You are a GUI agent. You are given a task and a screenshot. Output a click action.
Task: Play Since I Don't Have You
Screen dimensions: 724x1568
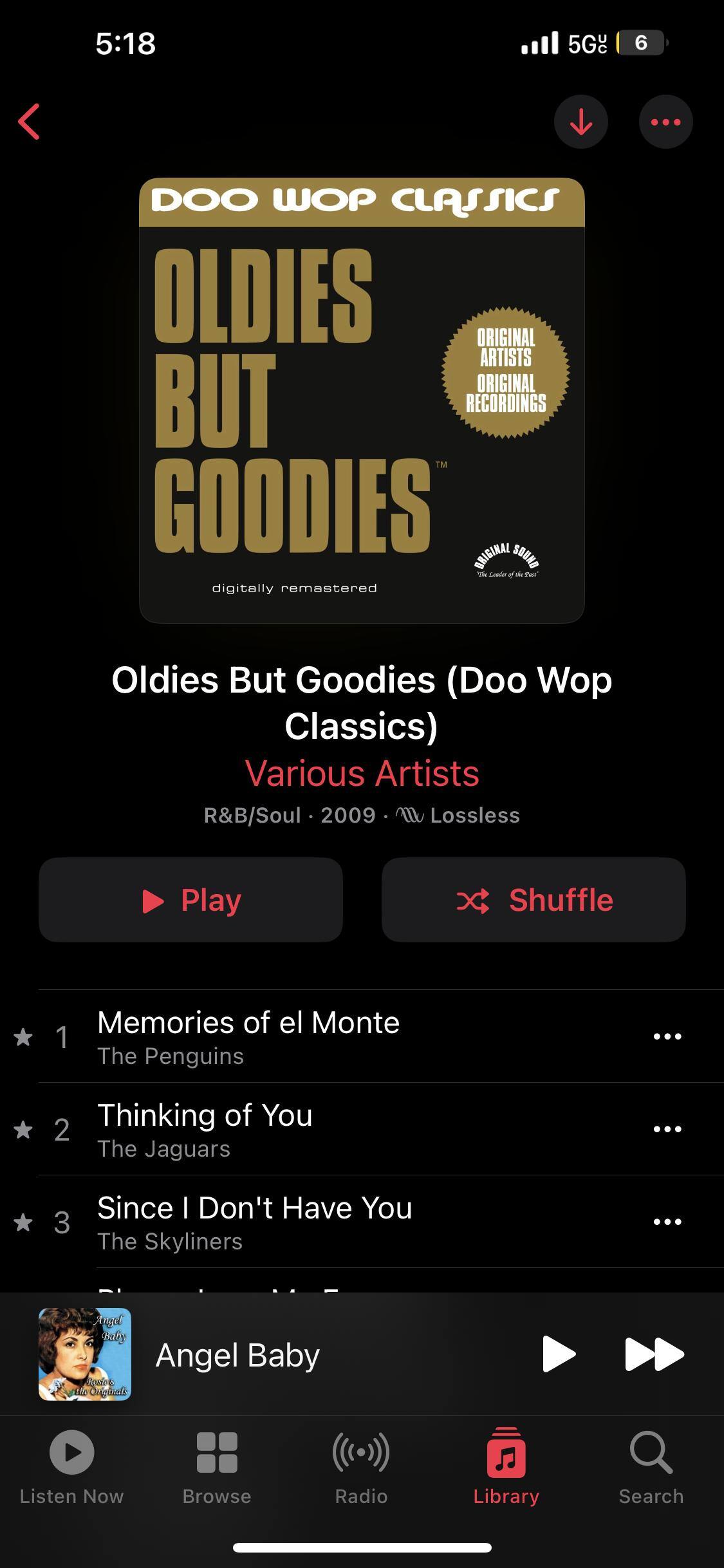click(x=254, y=1221)
